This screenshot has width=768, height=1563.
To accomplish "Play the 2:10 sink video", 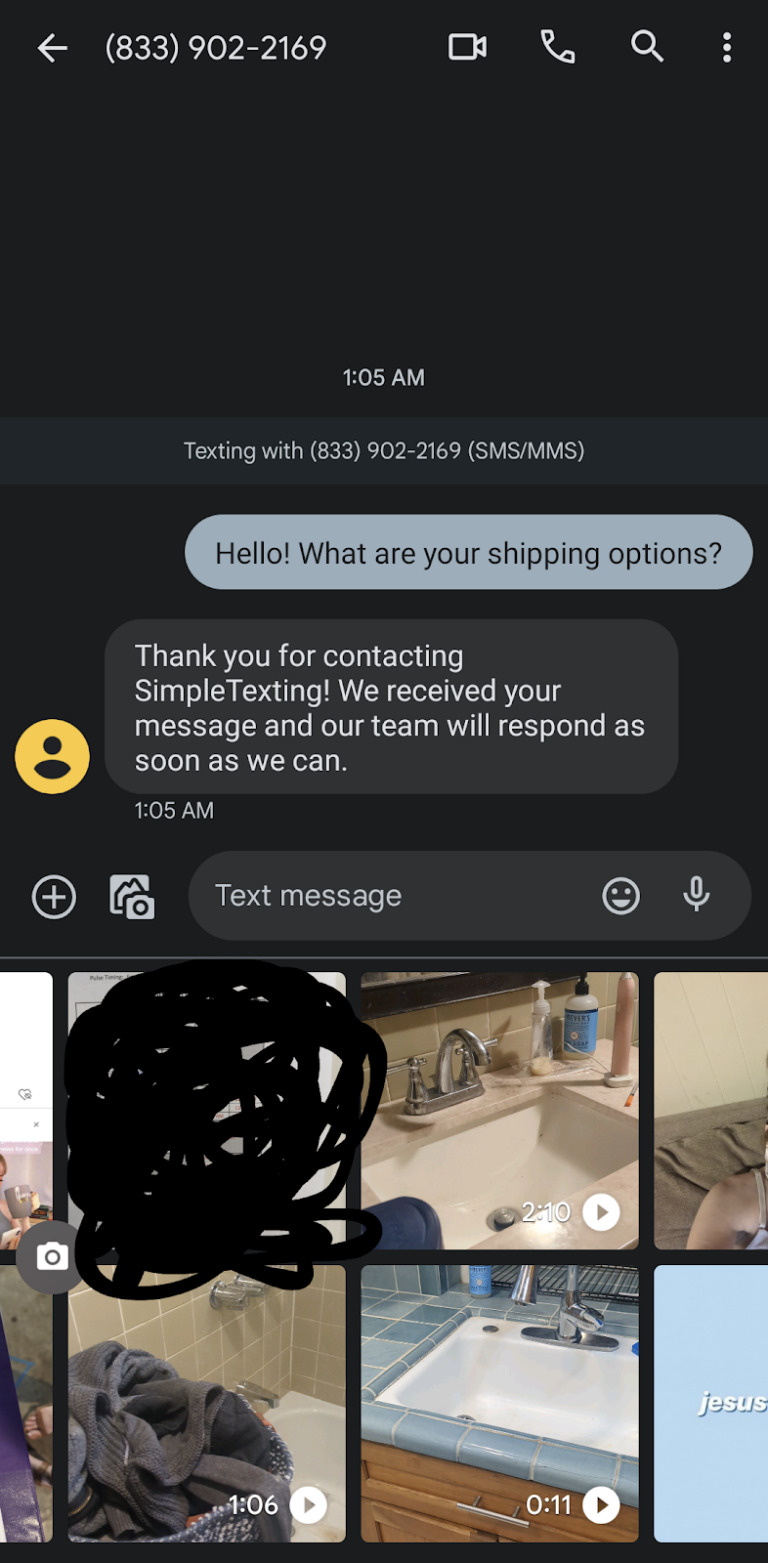I will [x=600, y=1212].
